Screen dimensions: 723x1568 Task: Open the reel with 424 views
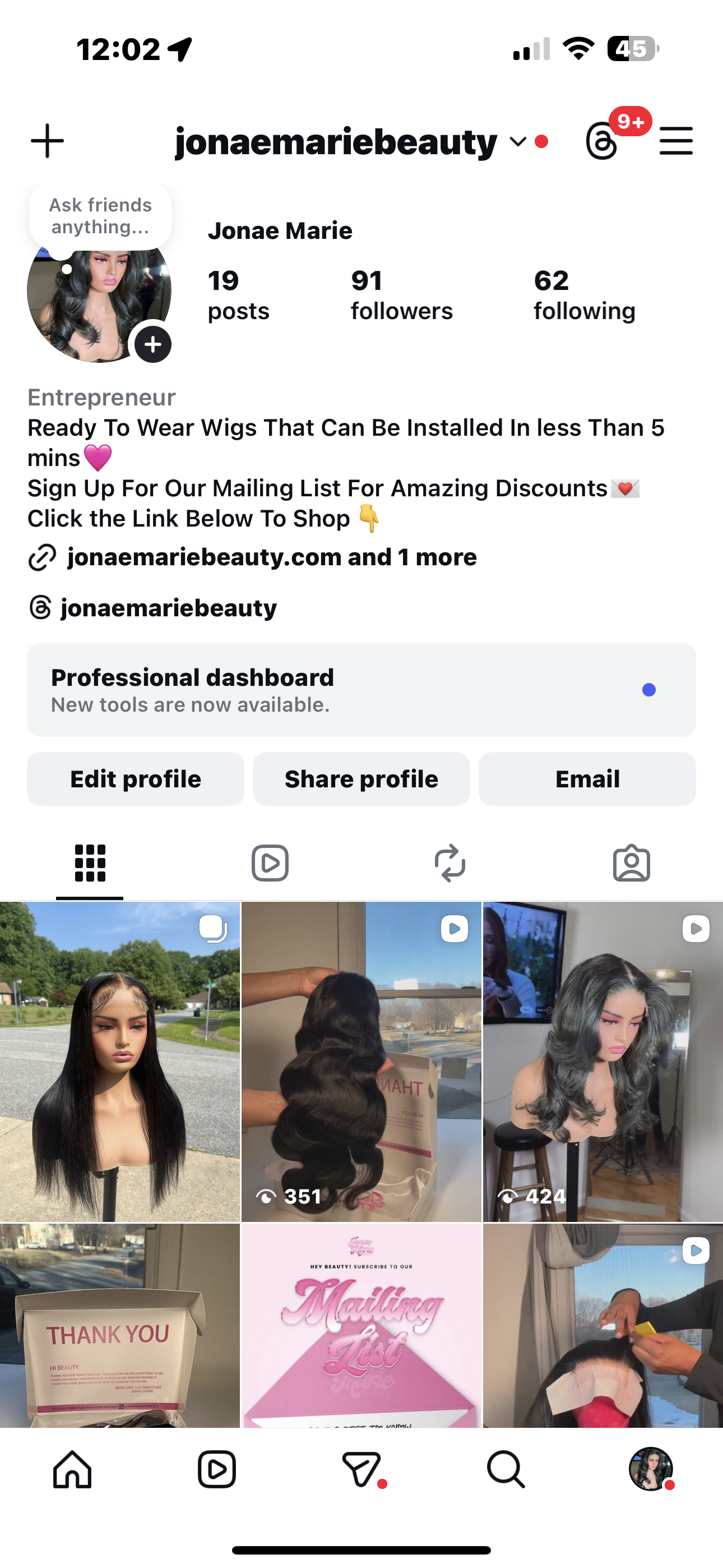(x=602, y=1062)
